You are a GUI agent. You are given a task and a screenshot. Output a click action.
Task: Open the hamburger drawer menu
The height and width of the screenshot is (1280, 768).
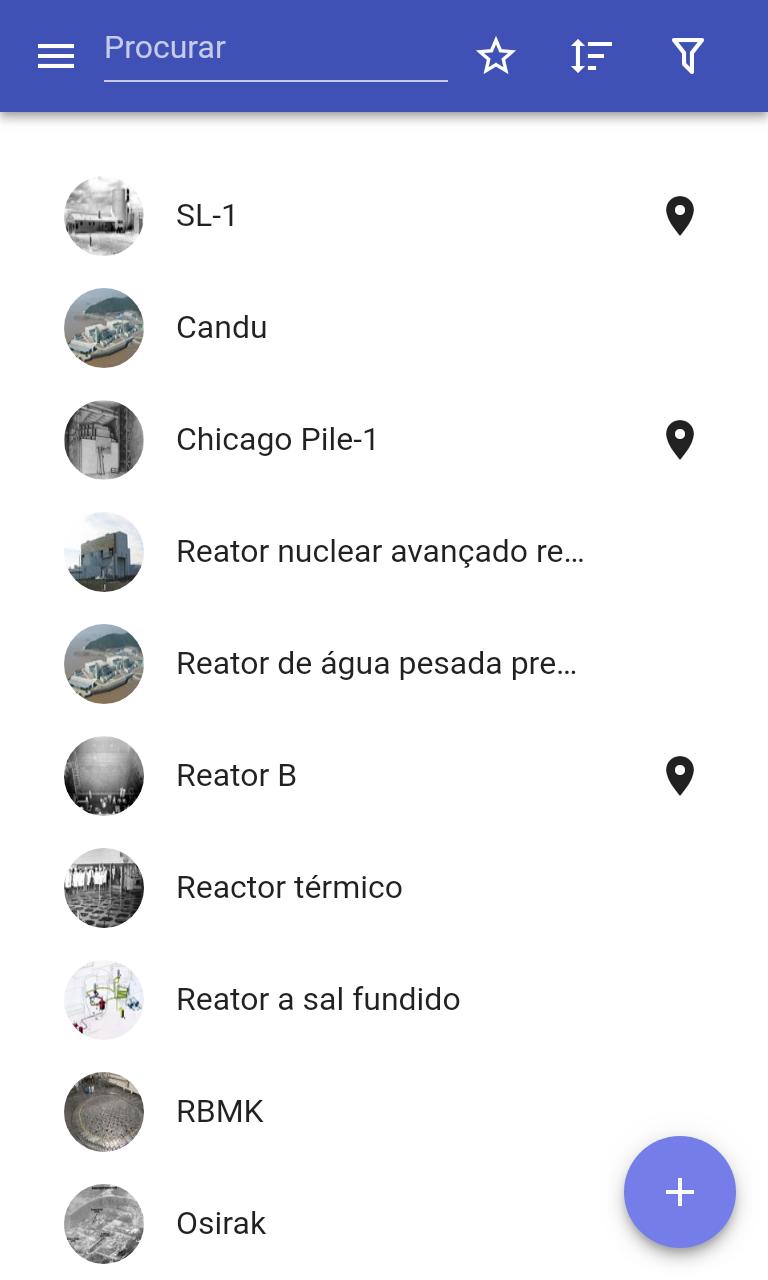(56, 56)
